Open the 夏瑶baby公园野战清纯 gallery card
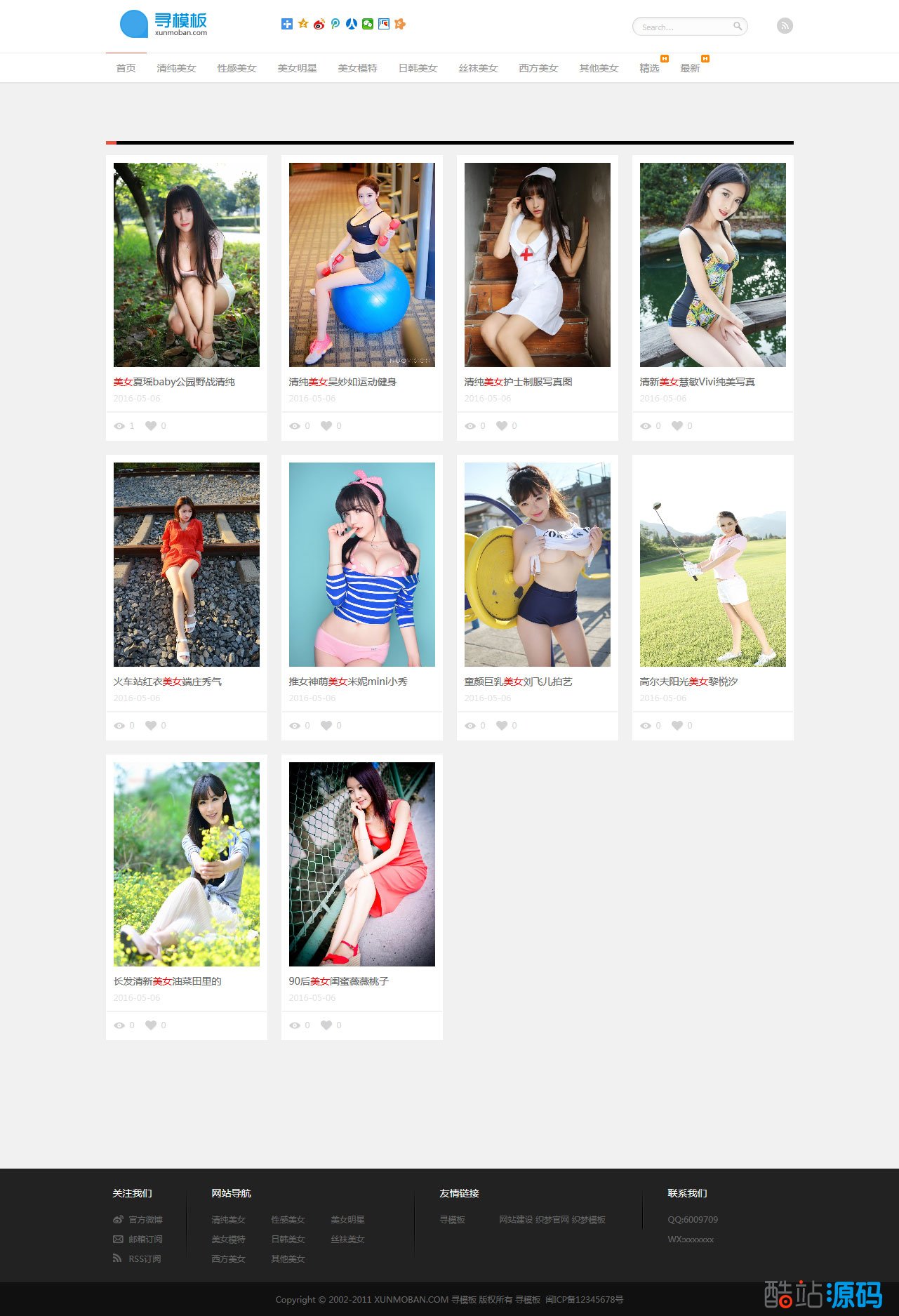 pyautogui.click(x=186, y=265)
